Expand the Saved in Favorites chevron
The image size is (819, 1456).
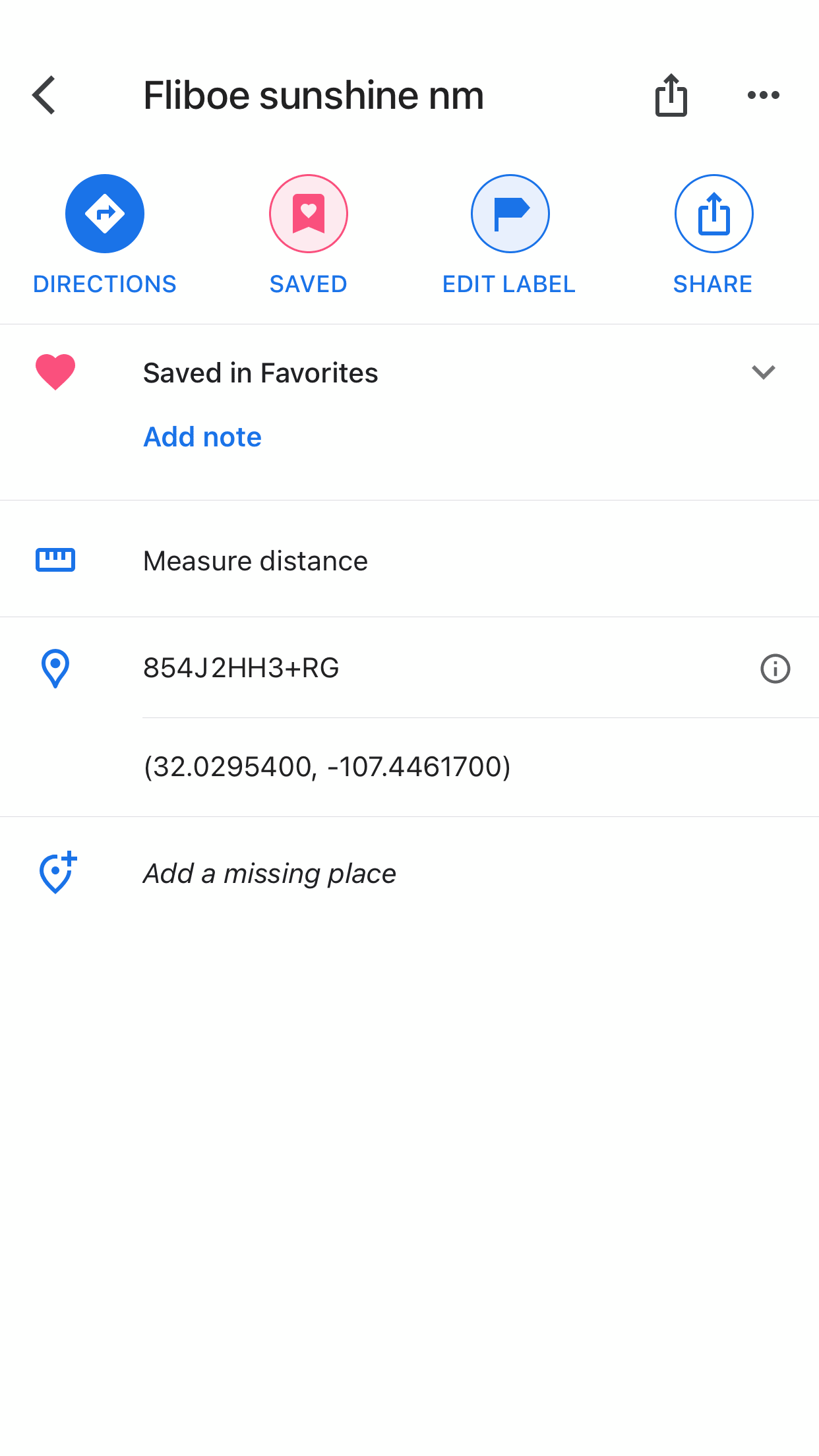click(x=764, y=373)
